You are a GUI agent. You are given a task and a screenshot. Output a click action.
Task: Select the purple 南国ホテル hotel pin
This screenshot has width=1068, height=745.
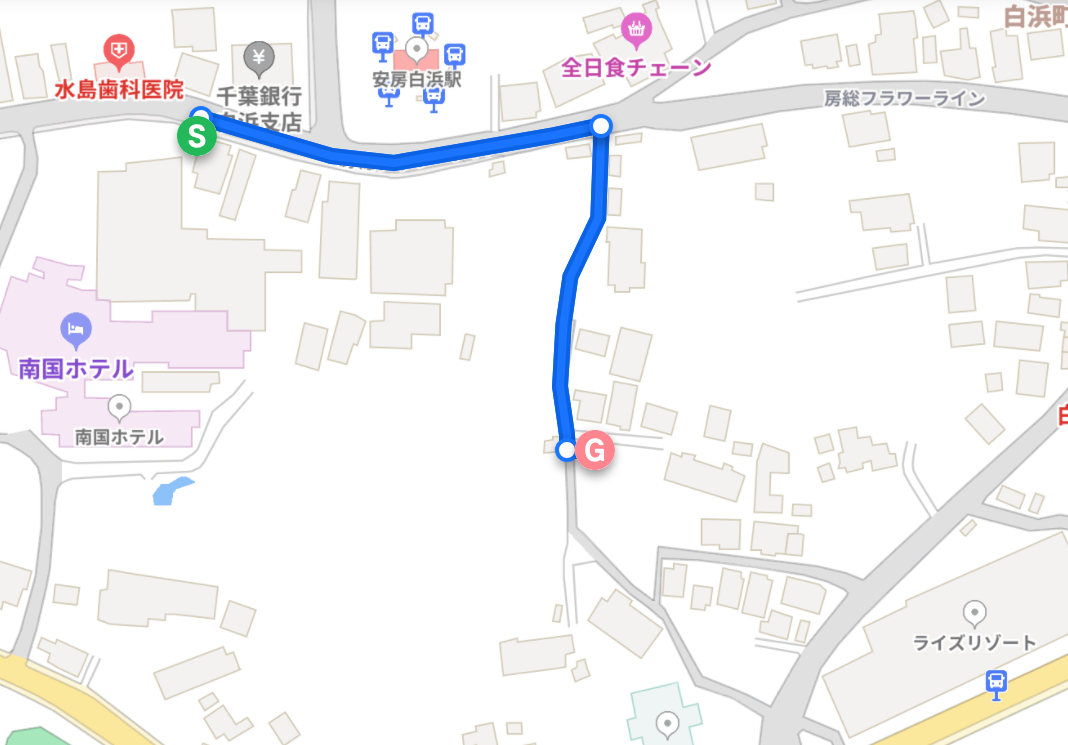pos(76,328)
